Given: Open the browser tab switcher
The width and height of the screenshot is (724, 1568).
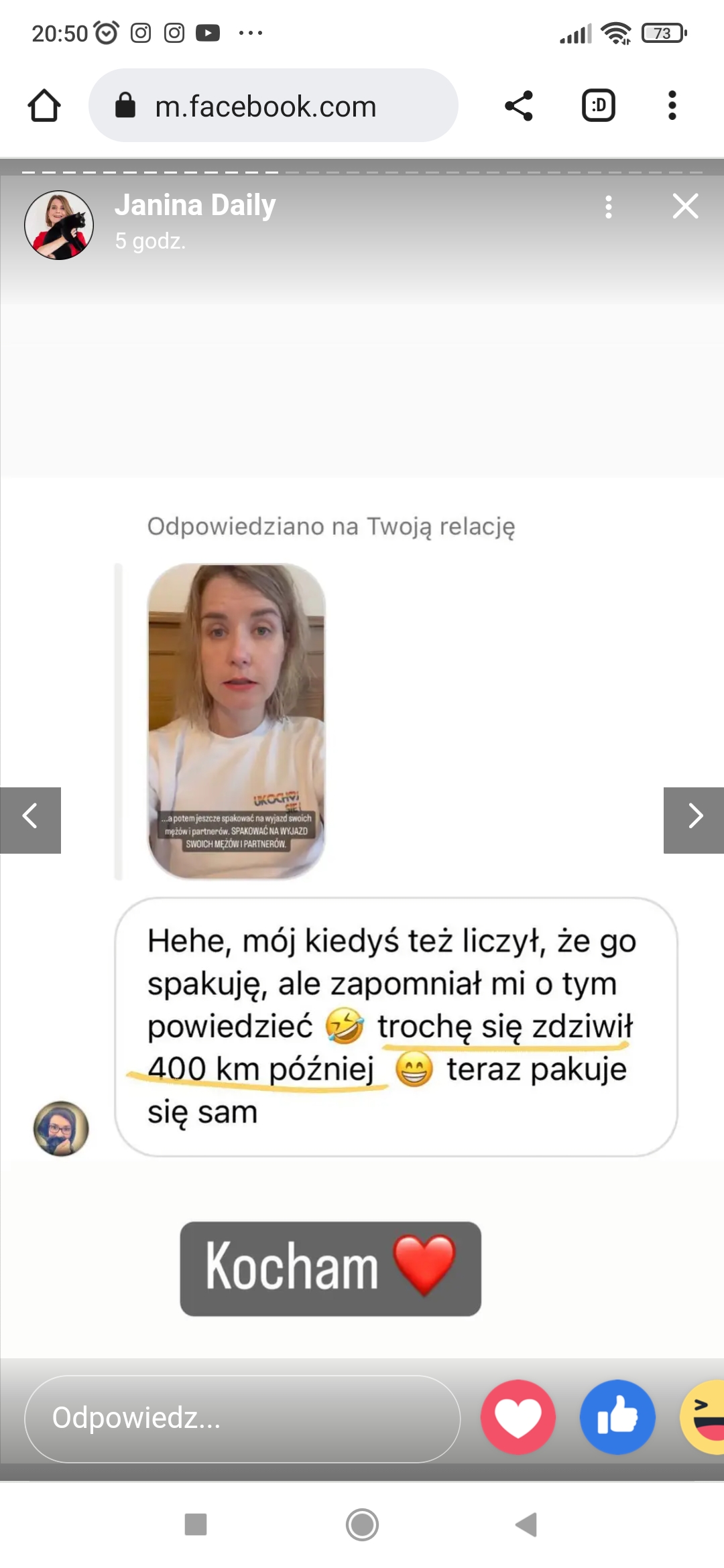Looking at the screenshot, I should [599, 105].
